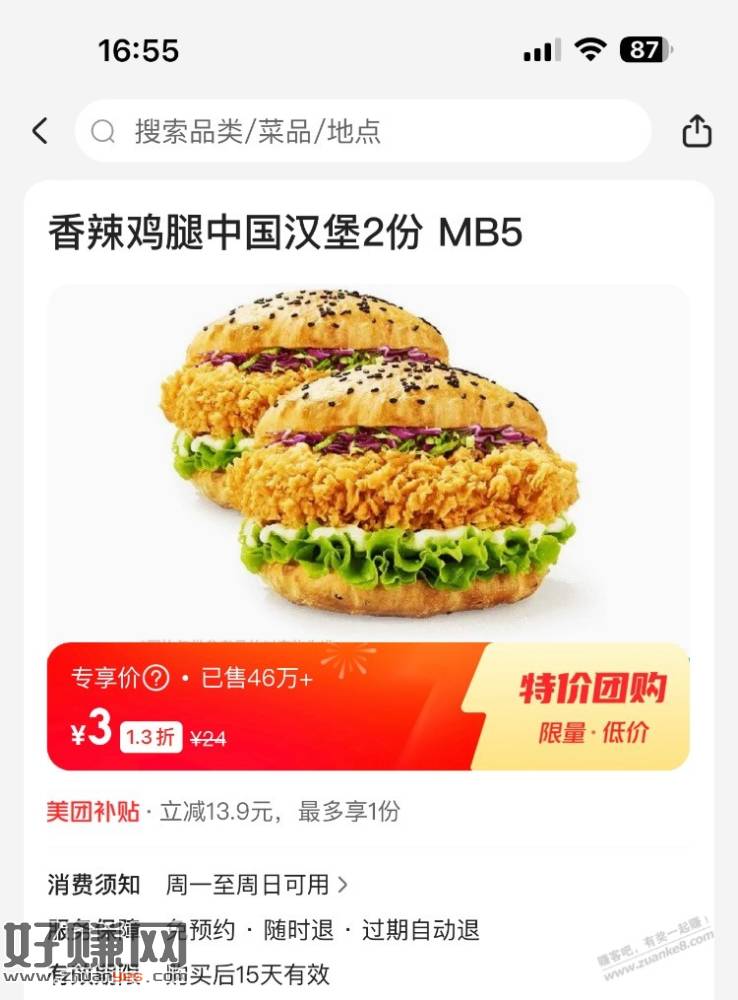Go back to the previous page

coord(40,131)
